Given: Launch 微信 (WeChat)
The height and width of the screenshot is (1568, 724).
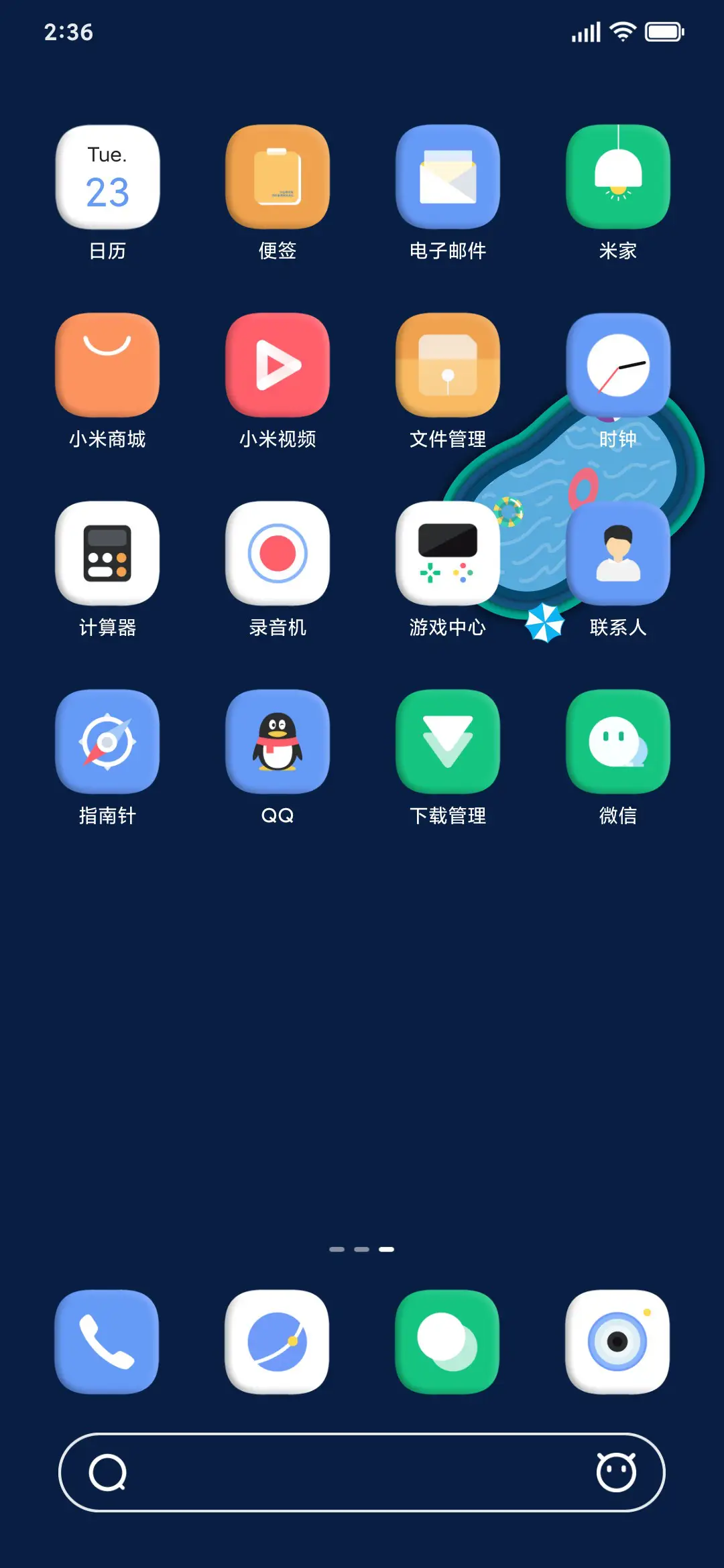Looking at the screenshot, I should (617, 741).
